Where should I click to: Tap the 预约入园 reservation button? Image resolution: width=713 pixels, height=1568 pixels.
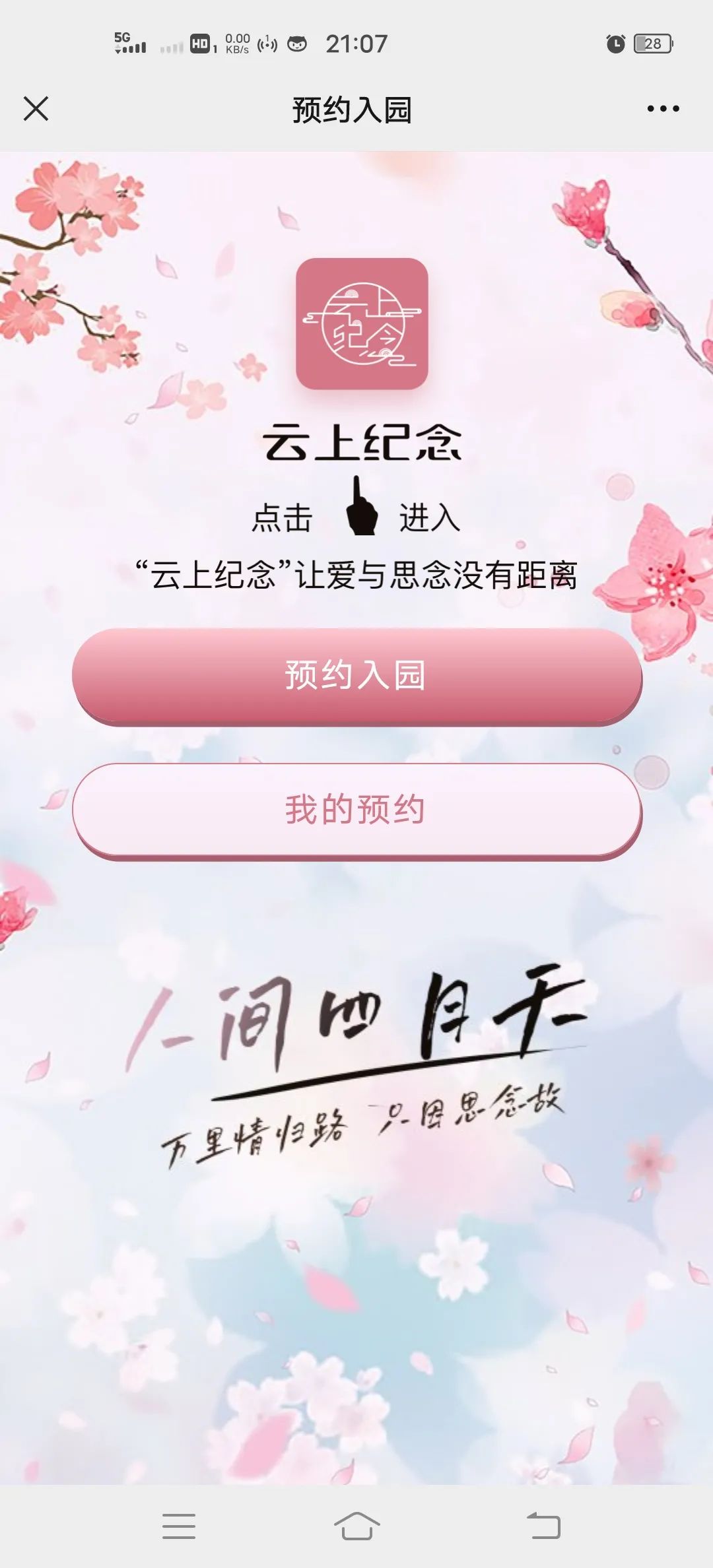(356, 678)
